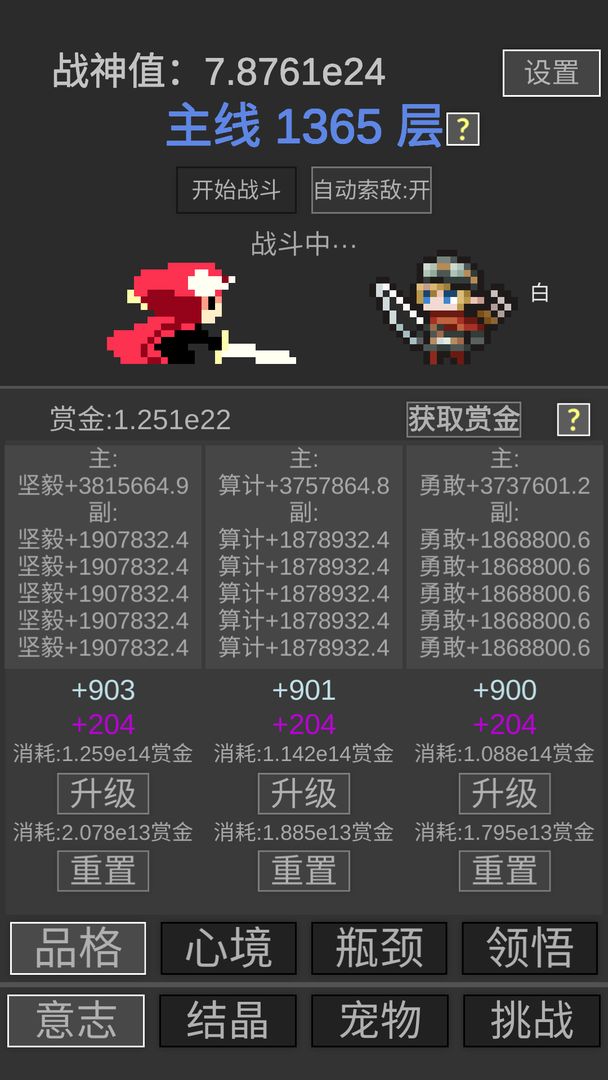Reset the 勇敢 attribute with 重置
The height and width of the screenshot is (1080, 608).
[x=505, y=871]
